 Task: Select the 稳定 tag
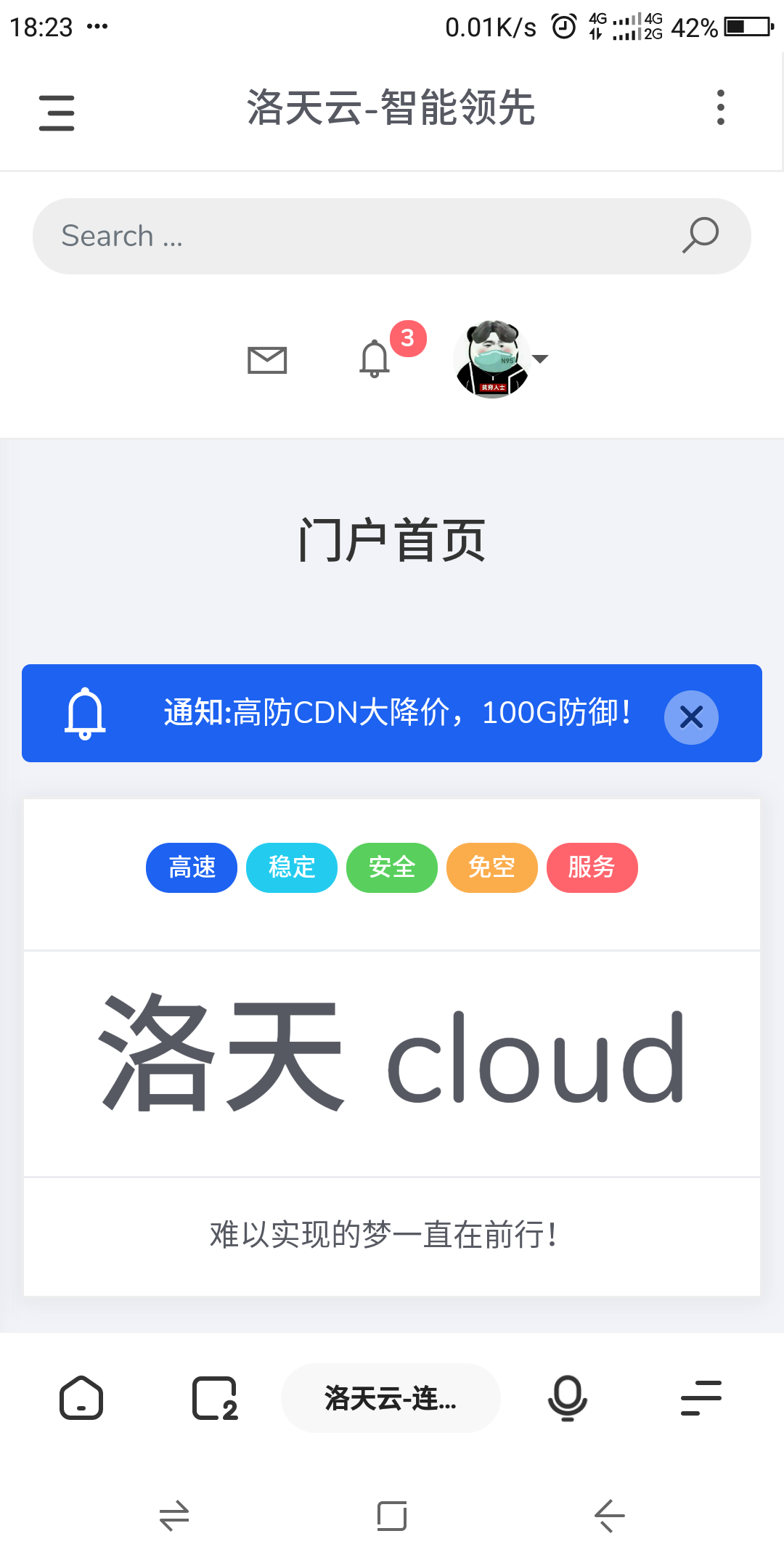tap(292, 867)
